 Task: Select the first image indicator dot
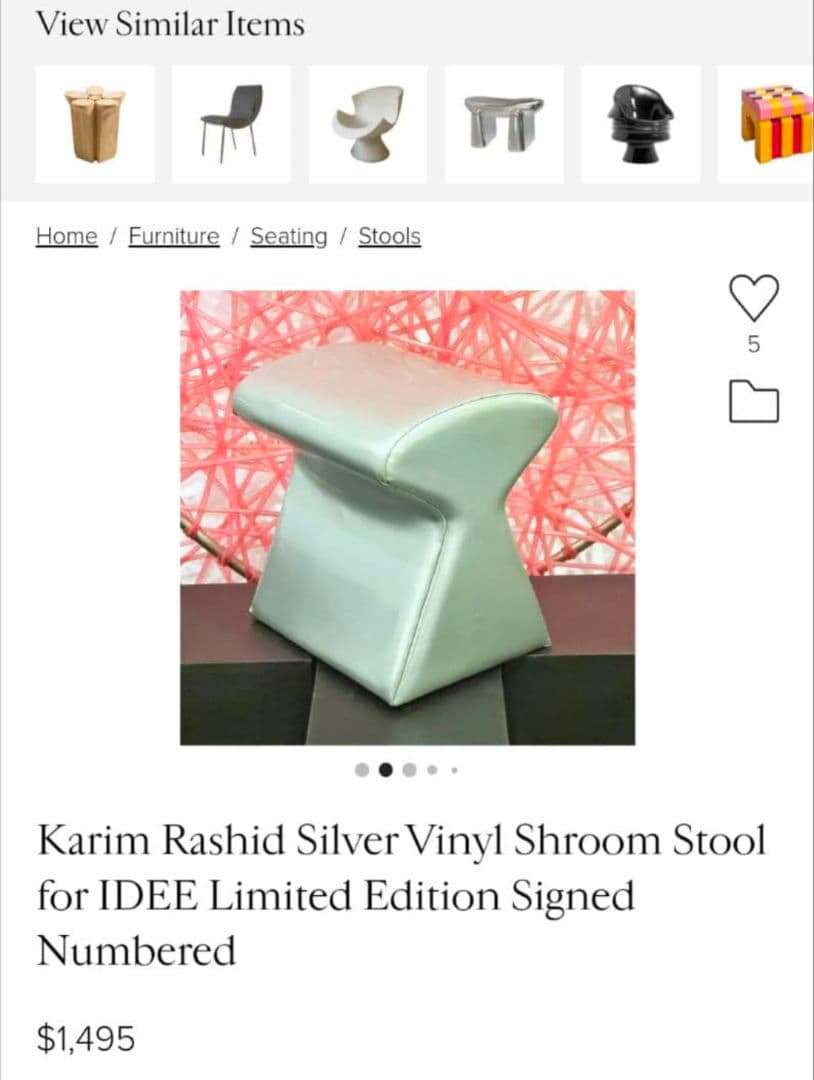pos(362,771)
